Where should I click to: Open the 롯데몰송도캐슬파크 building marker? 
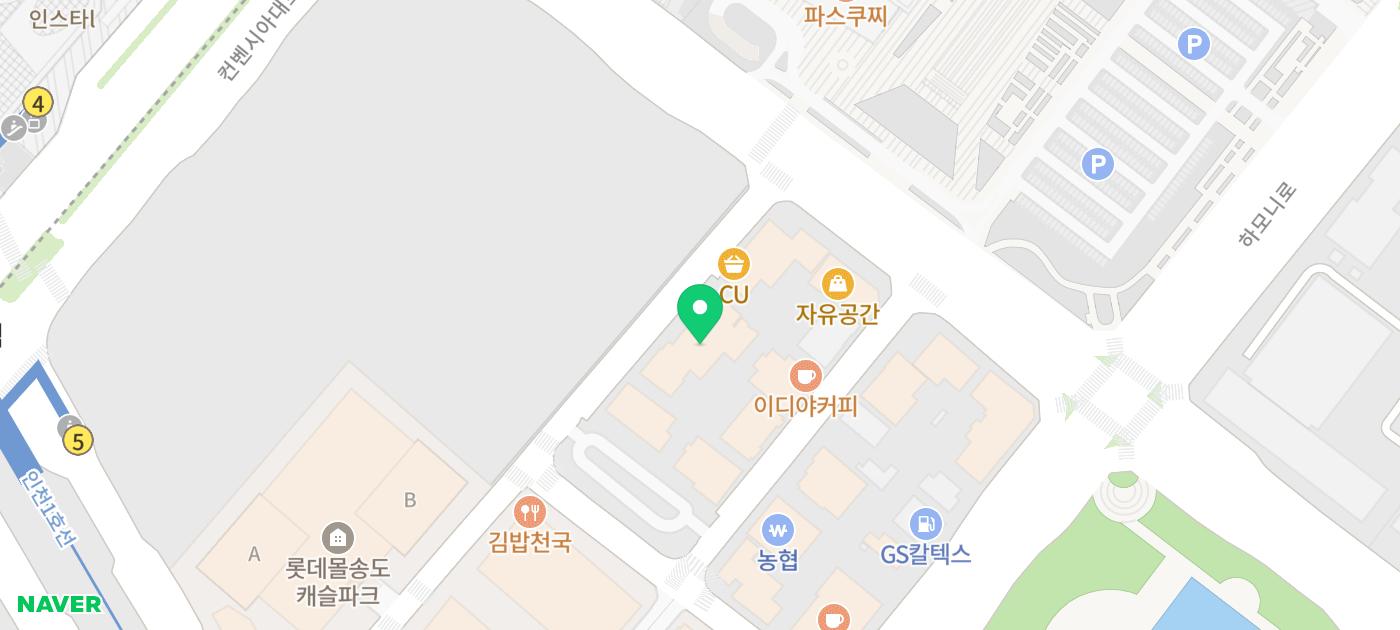[338, 538]
